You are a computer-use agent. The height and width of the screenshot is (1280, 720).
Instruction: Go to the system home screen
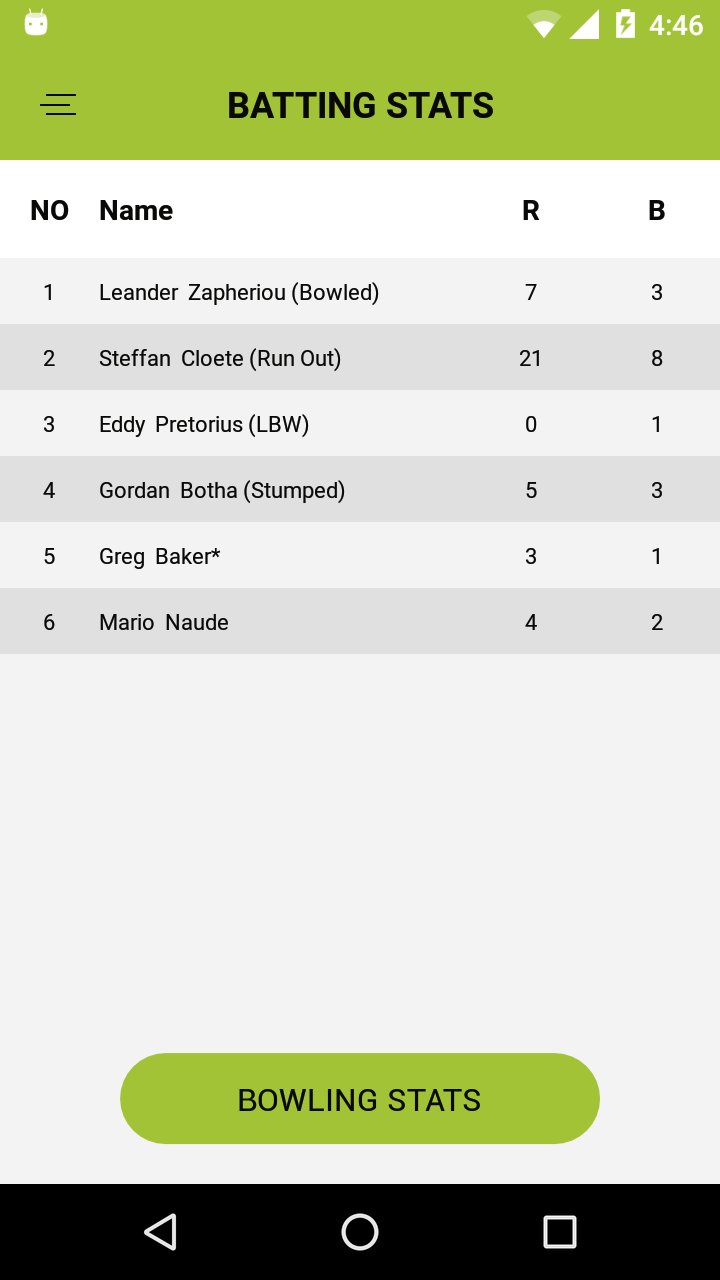tap(360, 1232)
